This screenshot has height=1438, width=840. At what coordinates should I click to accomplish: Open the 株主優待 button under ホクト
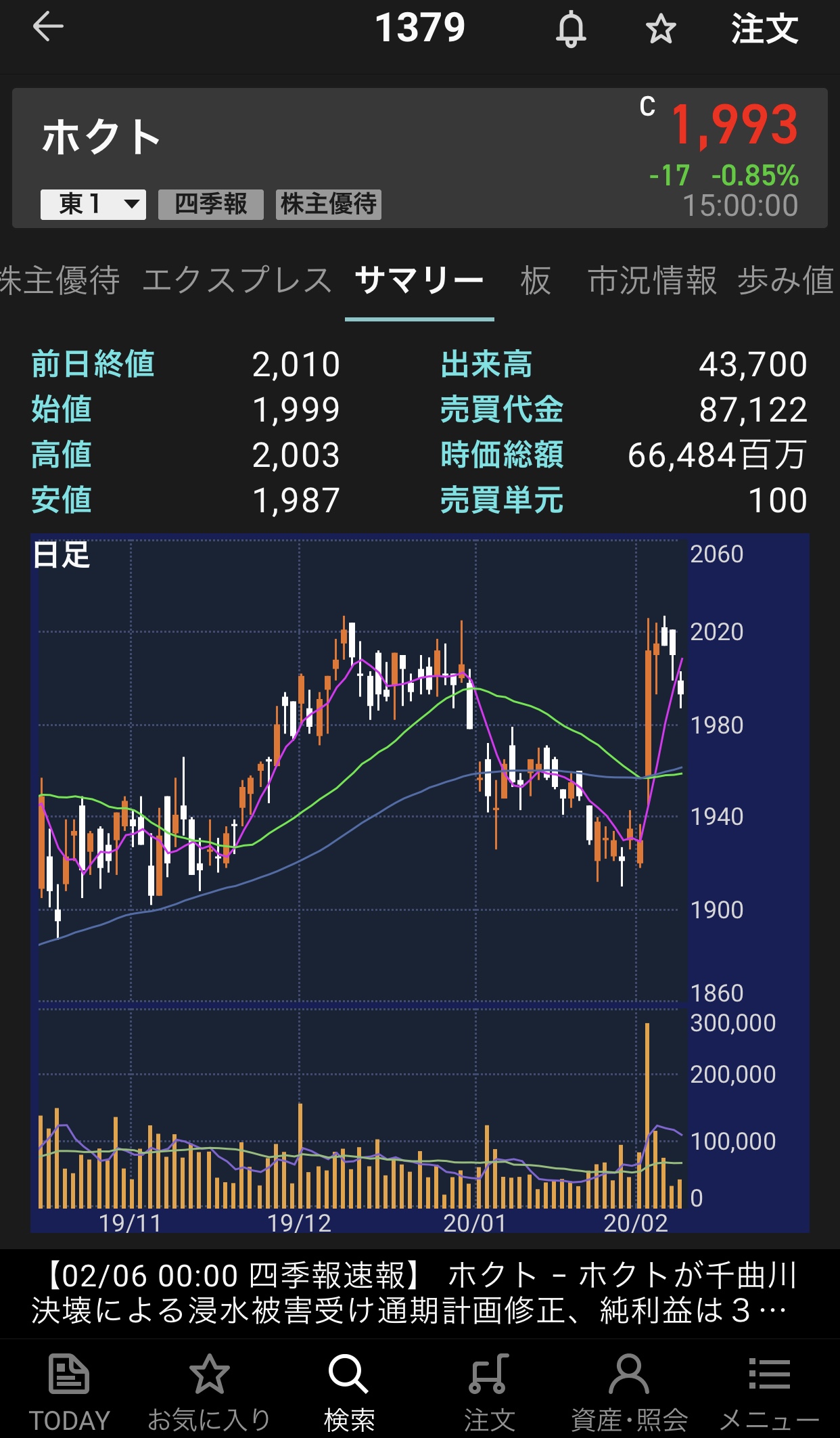329,204
